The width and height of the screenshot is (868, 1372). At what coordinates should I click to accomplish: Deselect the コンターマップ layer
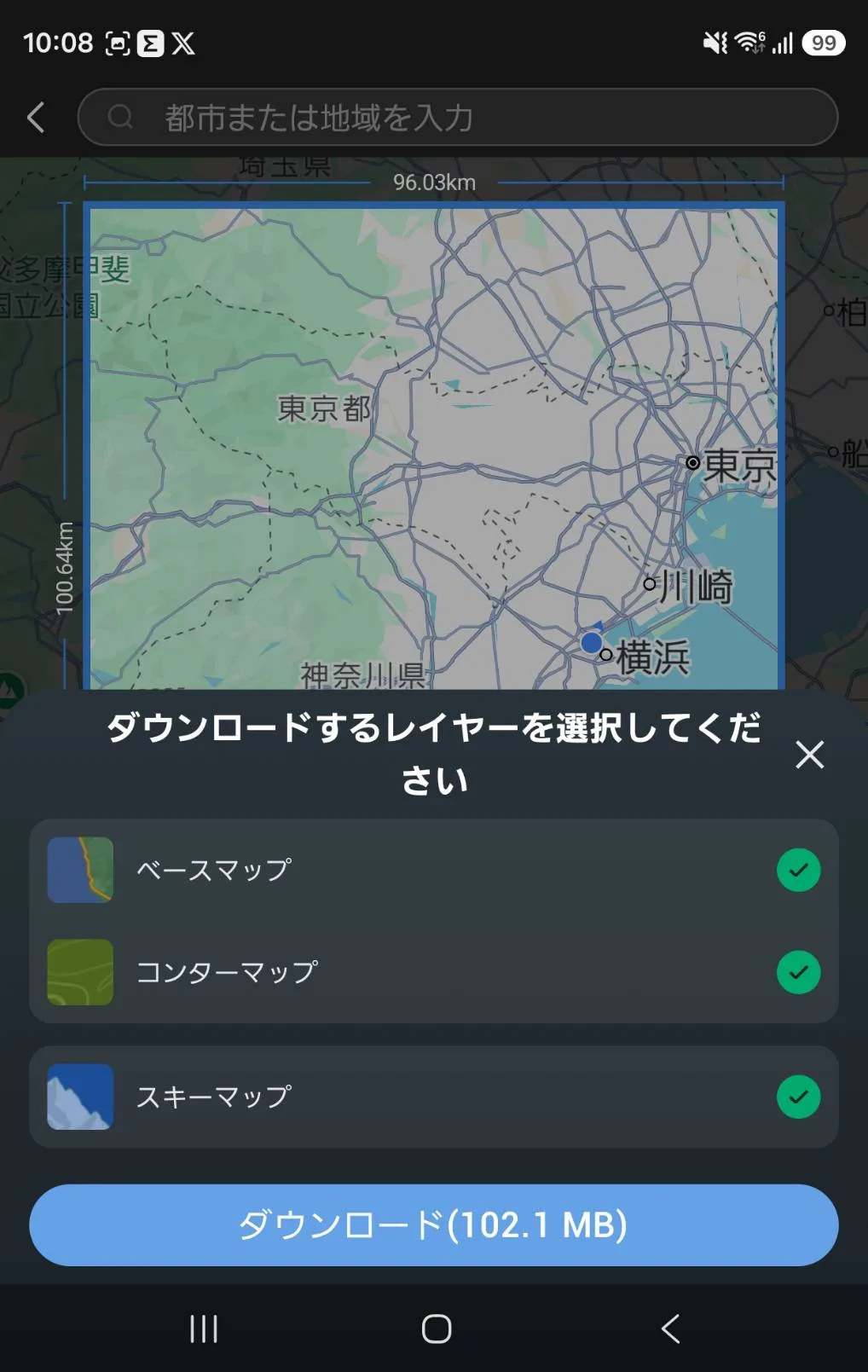point(798,972)
